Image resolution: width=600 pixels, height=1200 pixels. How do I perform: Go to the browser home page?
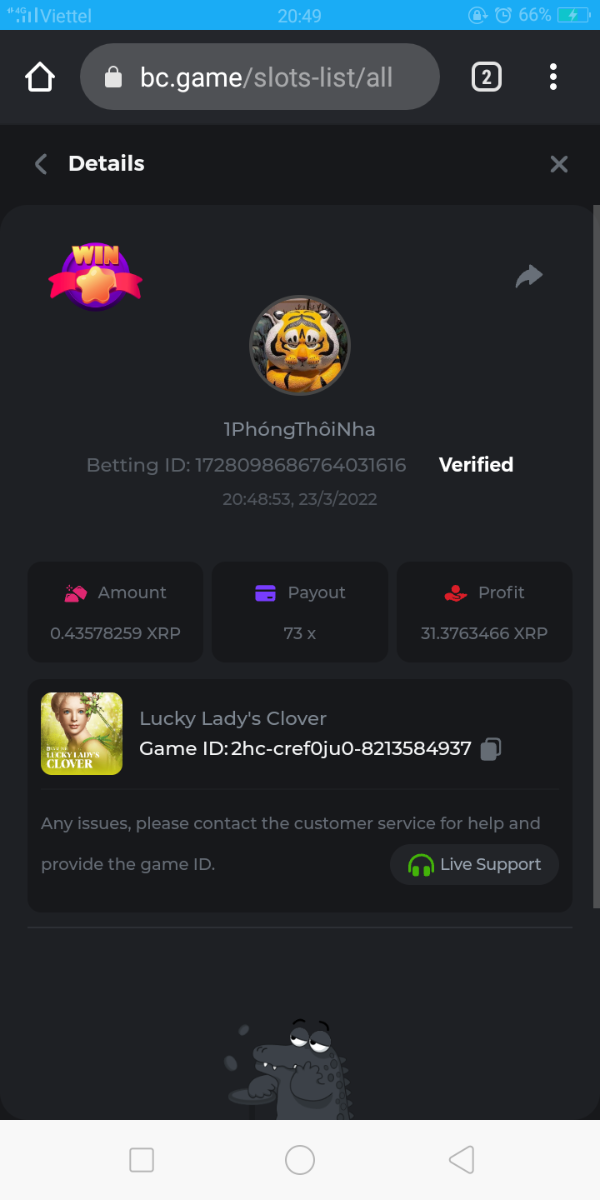pos(40,77)
